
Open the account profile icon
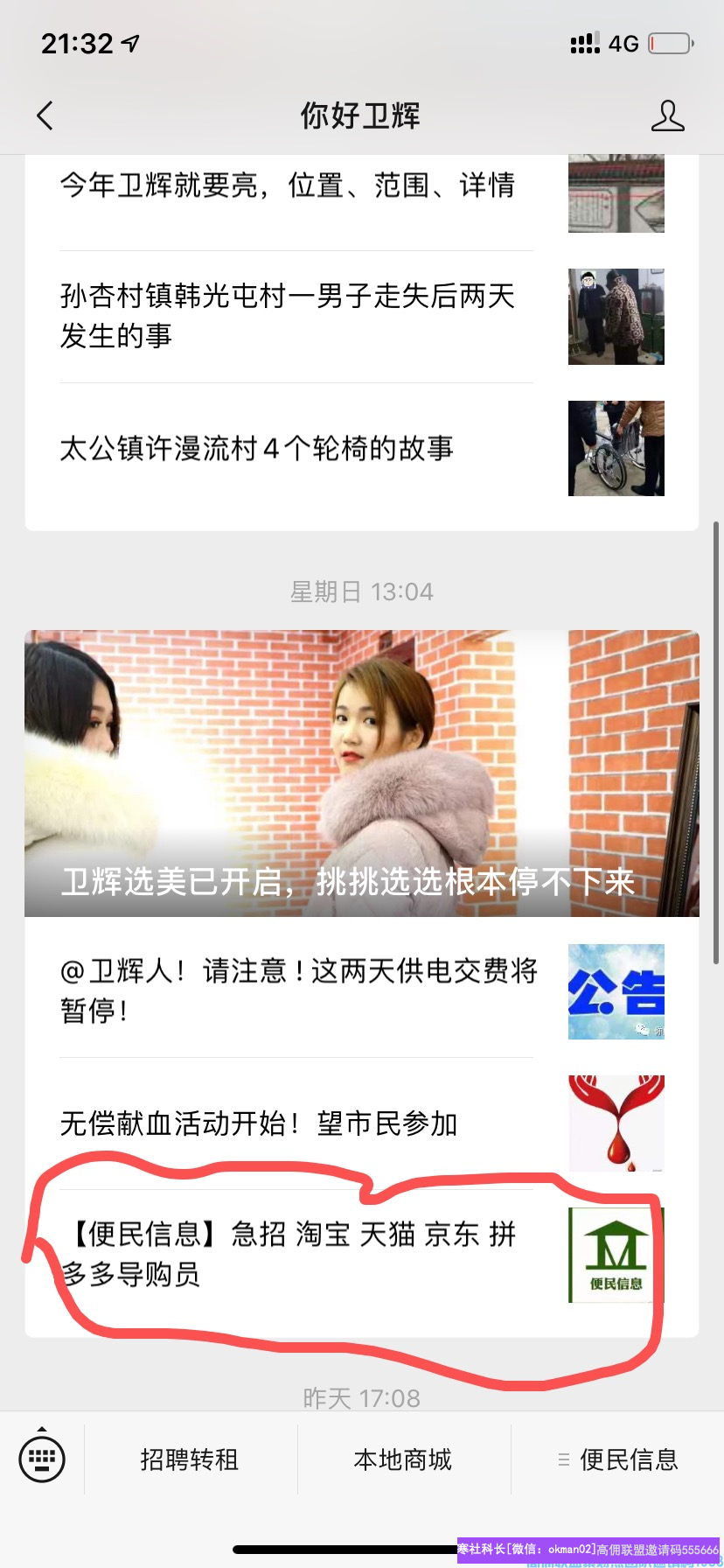(667, 115)
